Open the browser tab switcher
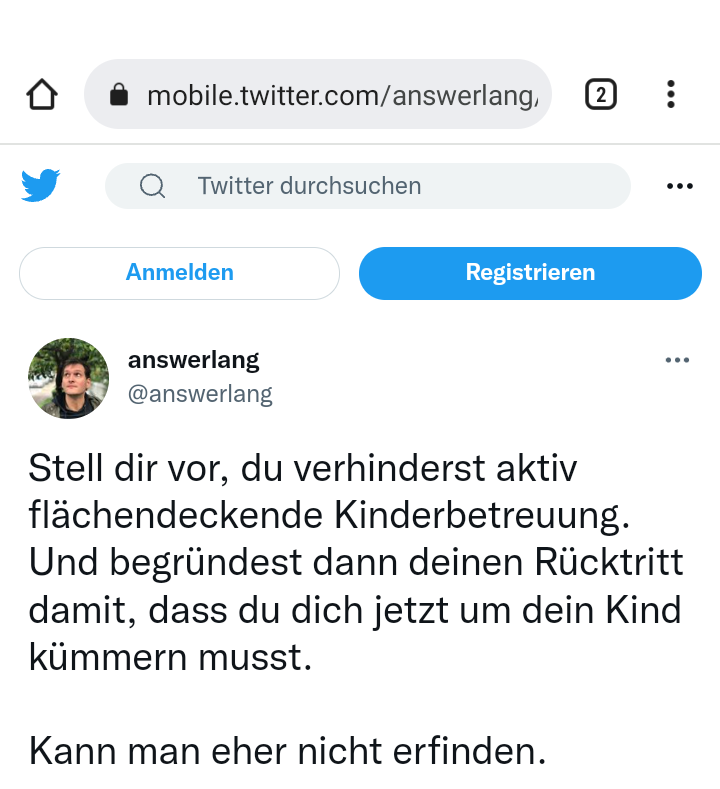The height and width of the screenshot is (789, 720). 600,95
